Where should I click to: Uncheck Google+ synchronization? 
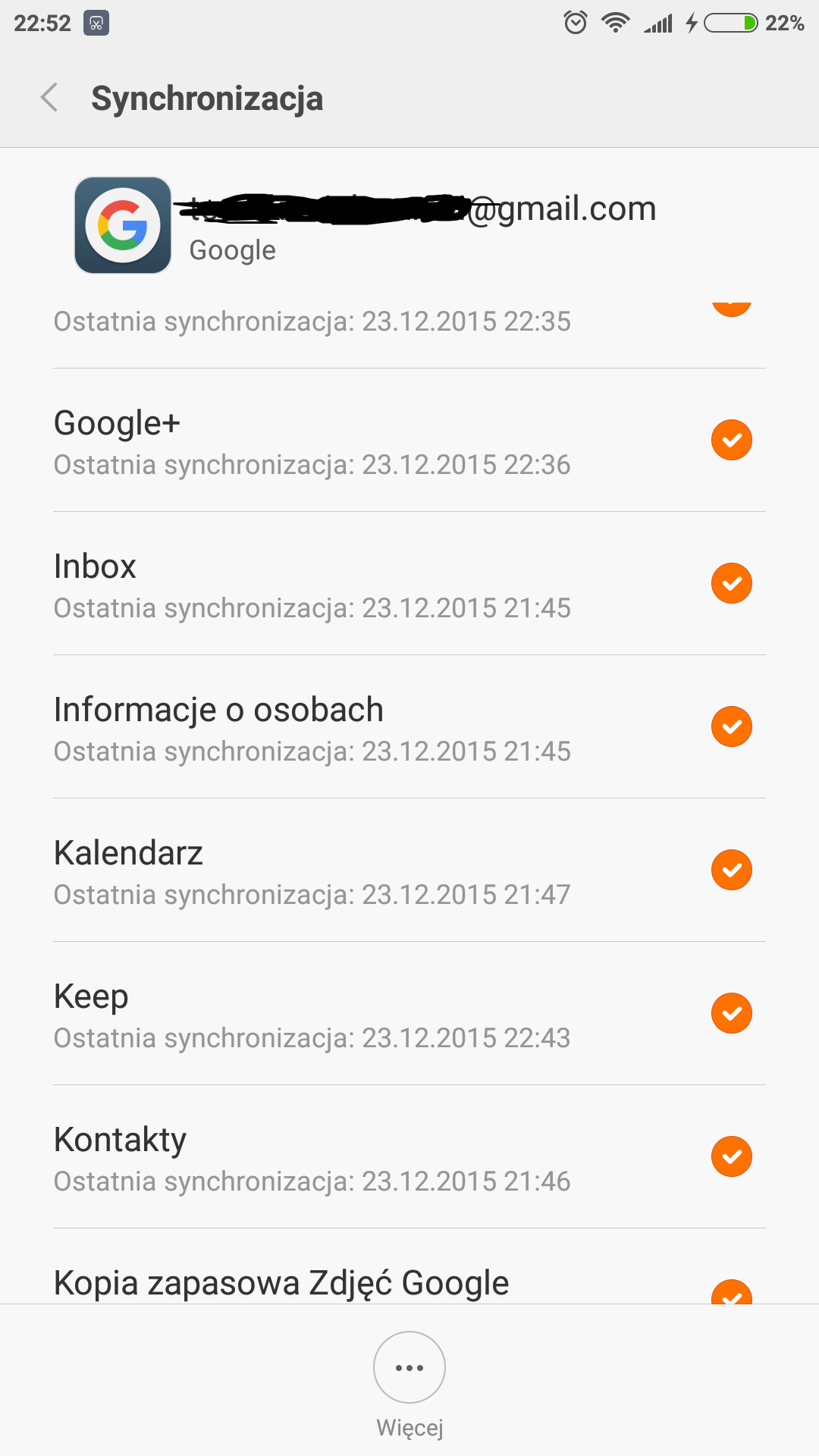point(731,440)
